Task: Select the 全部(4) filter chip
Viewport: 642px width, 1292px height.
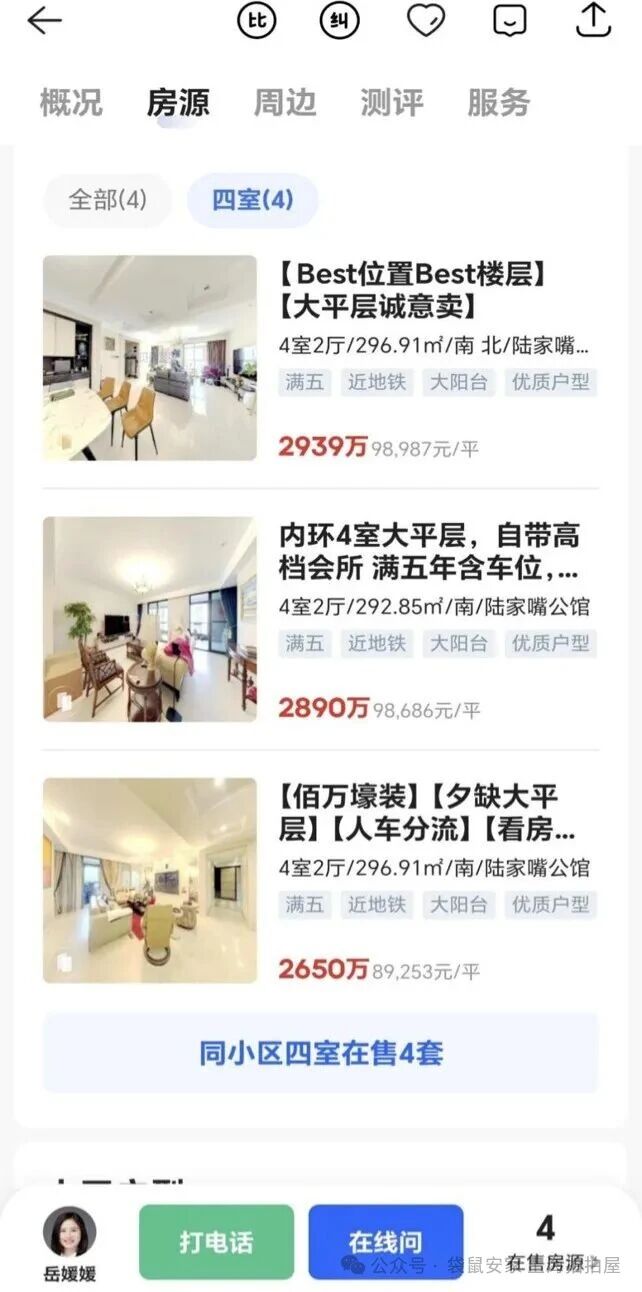Action: pos(107,200)
